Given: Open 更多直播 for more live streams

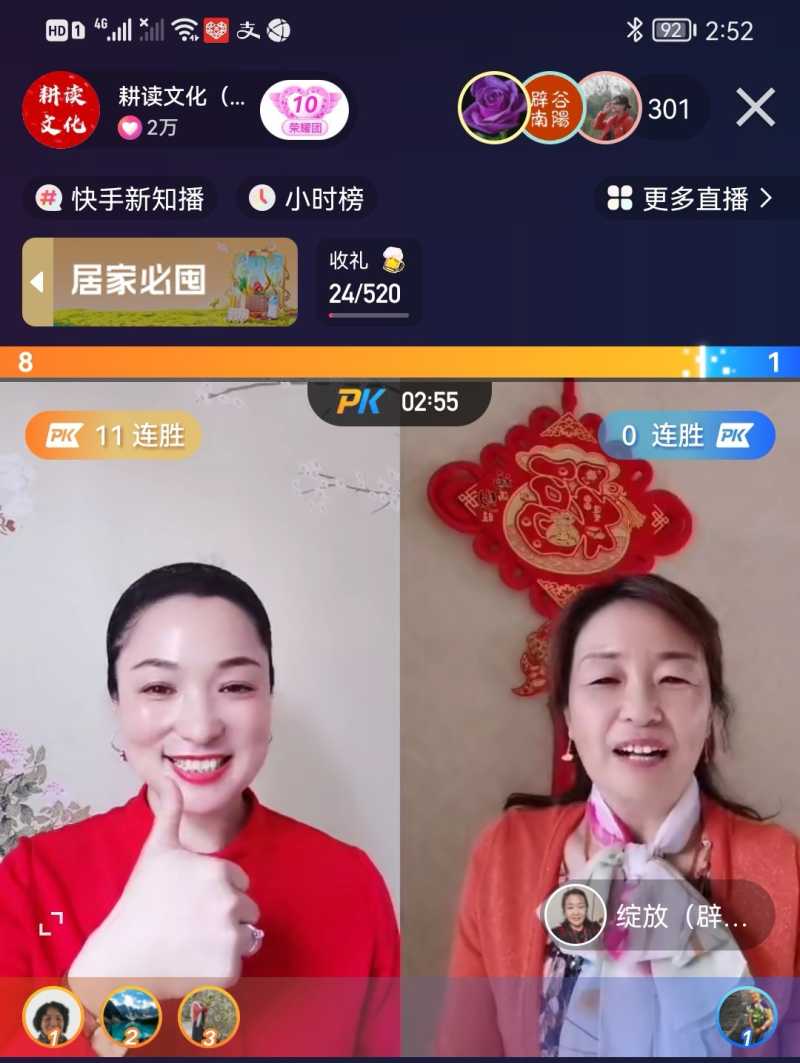Looking at the screenshot, I should pyautogui.click(x=691, y=199).
